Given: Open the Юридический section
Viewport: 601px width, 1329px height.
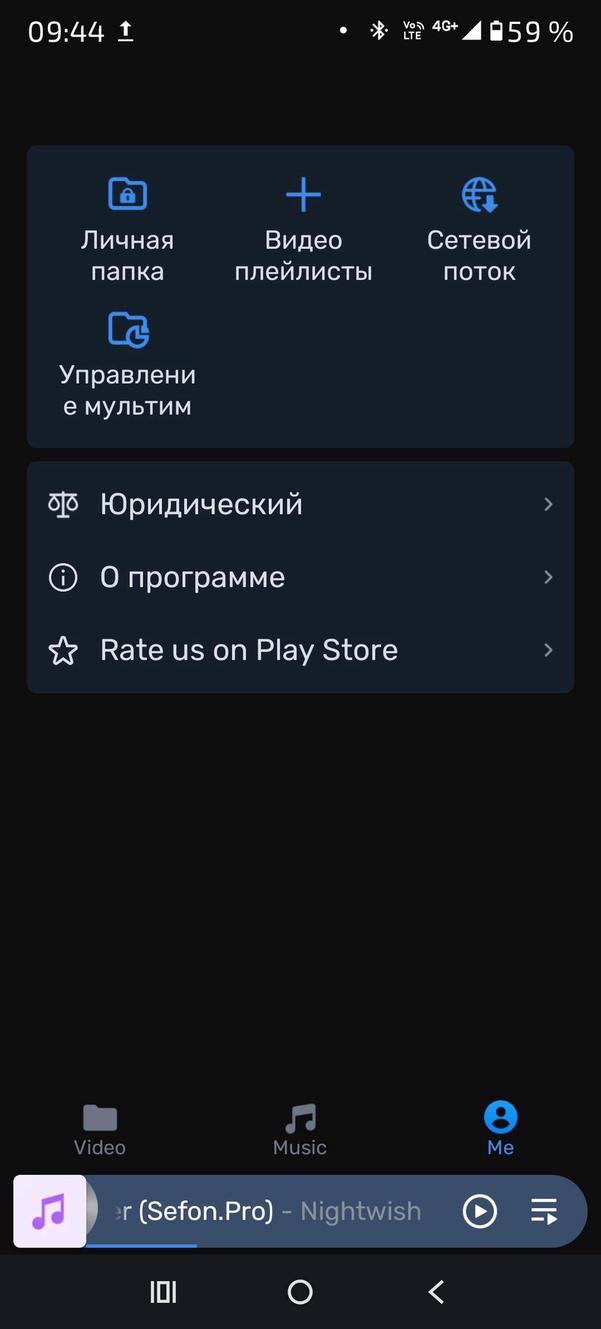Looking at the screenshot, I should tap(300, 504).
